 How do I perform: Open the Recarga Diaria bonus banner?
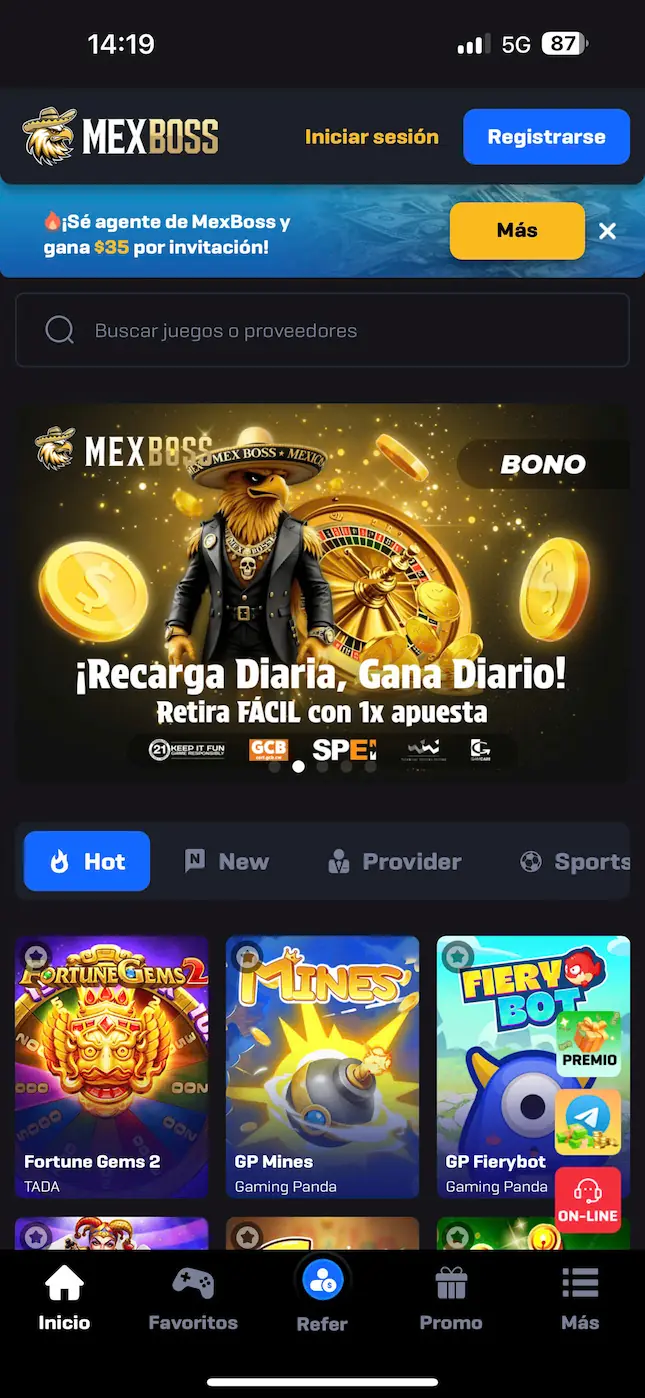click(x=322, y=590)
